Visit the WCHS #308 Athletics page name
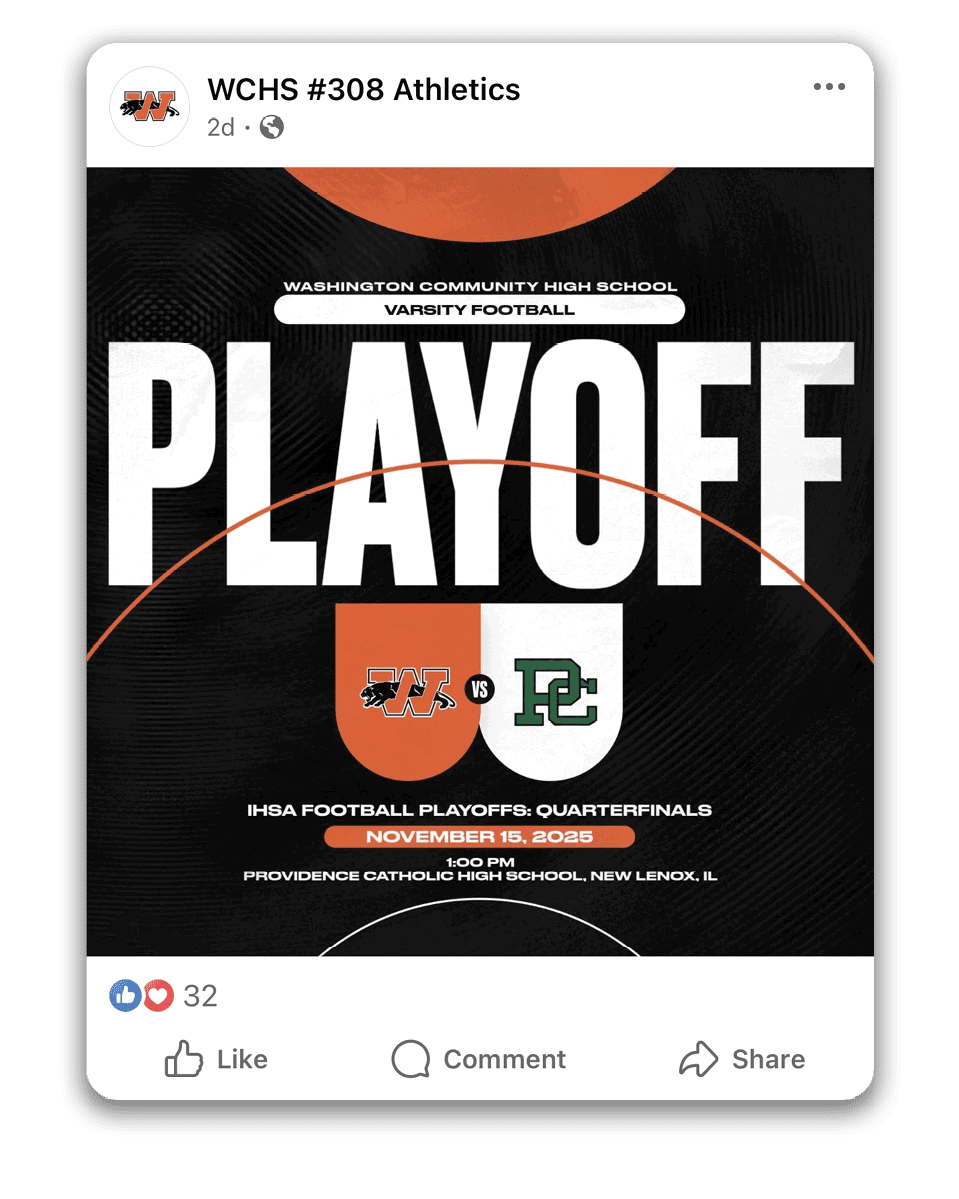Viewport: 959px width, 1199px height. pos(363,90)
